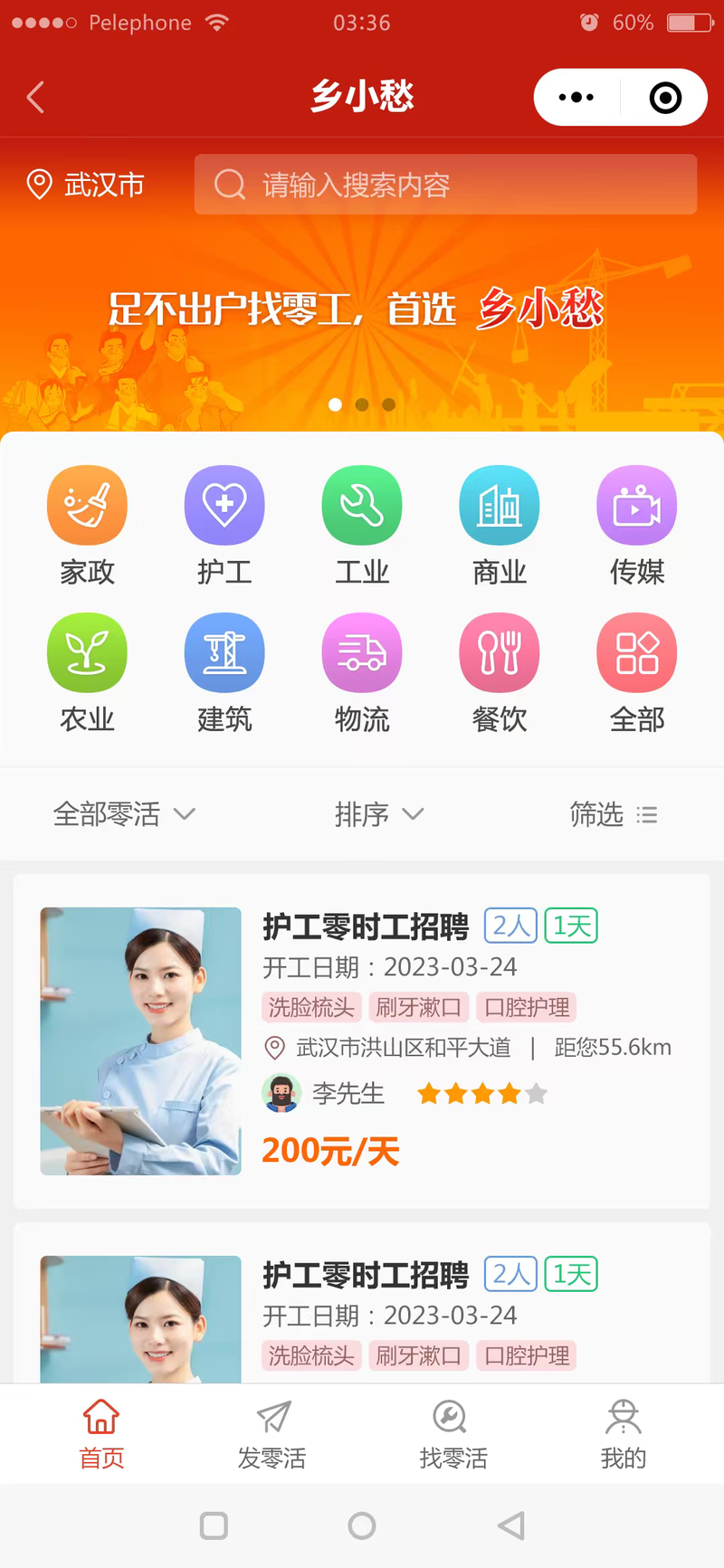Change the city from 武汉市

point(87,185)
